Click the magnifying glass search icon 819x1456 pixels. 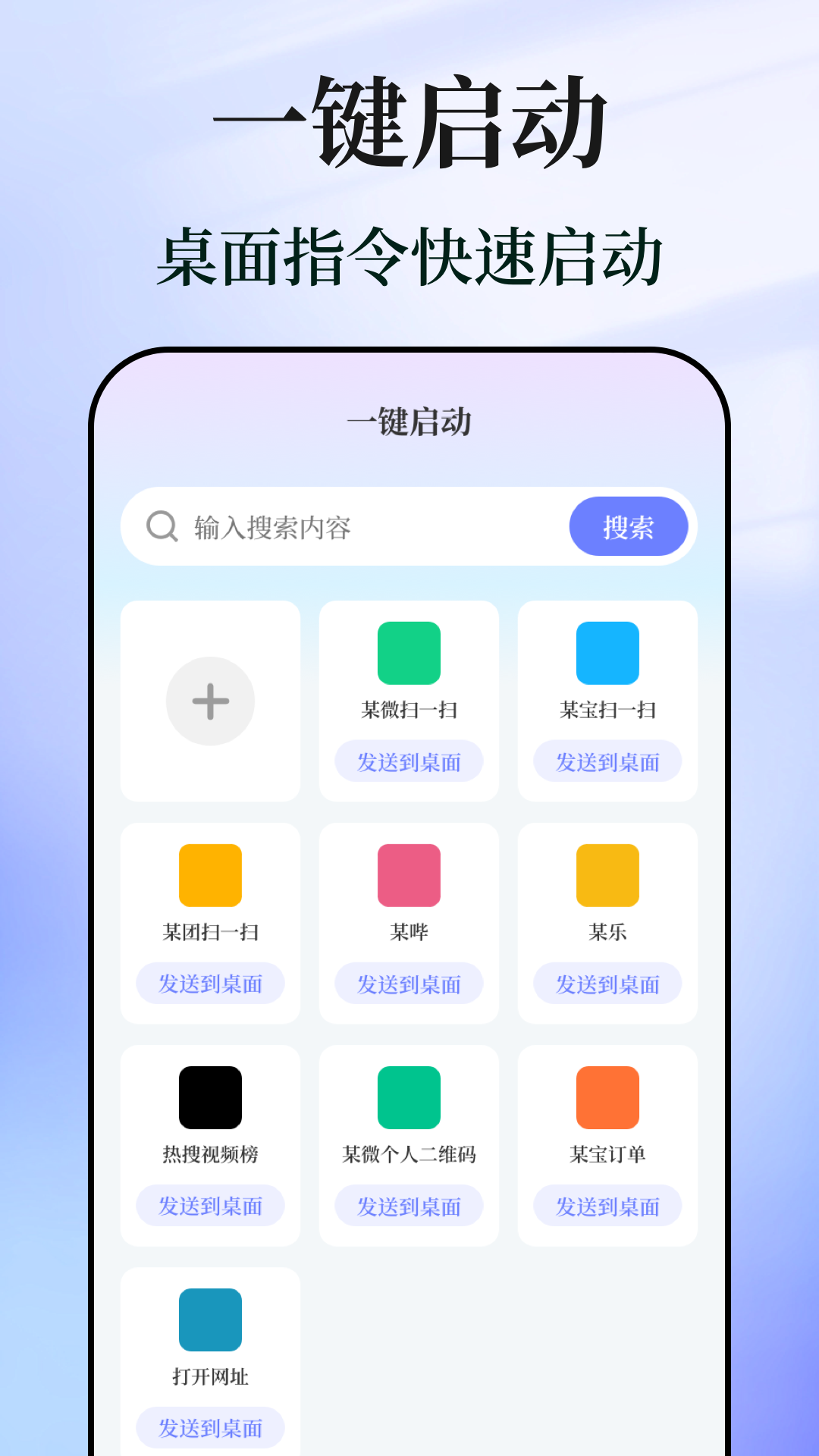point(160,526)
